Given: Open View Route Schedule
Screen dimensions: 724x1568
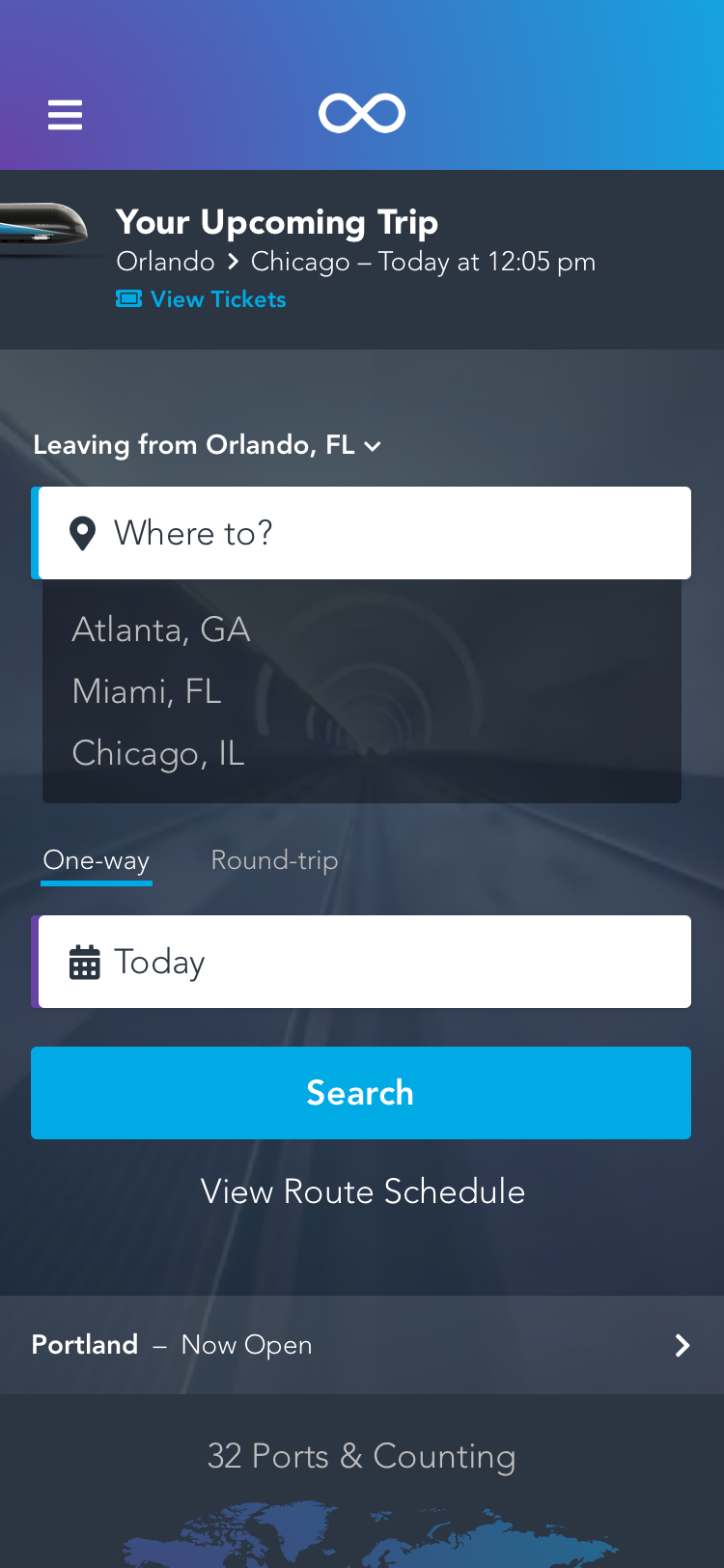Looking at the screenshot, I should [x=363, y=1191].
